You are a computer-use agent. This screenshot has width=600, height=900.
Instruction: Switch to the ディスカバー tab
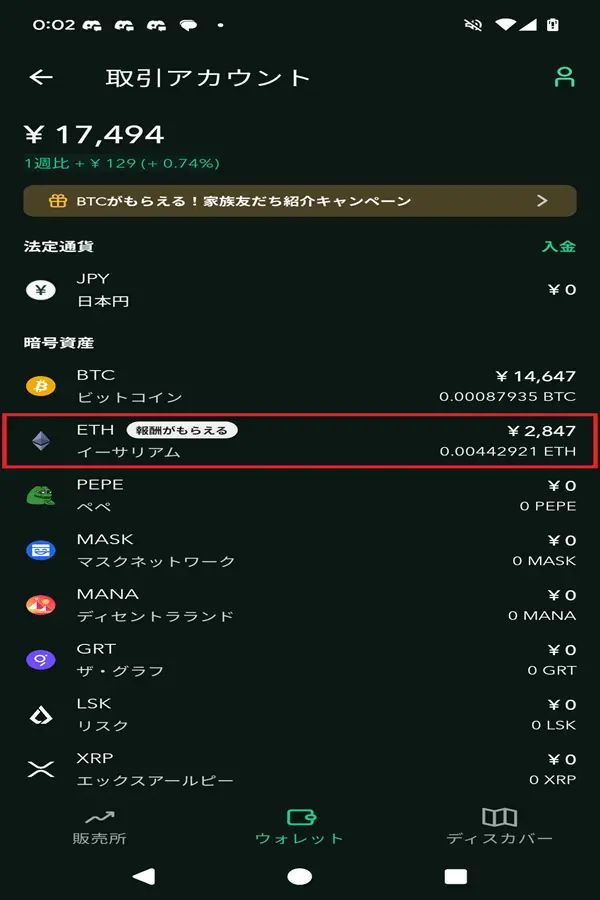[x=499, y=826]
